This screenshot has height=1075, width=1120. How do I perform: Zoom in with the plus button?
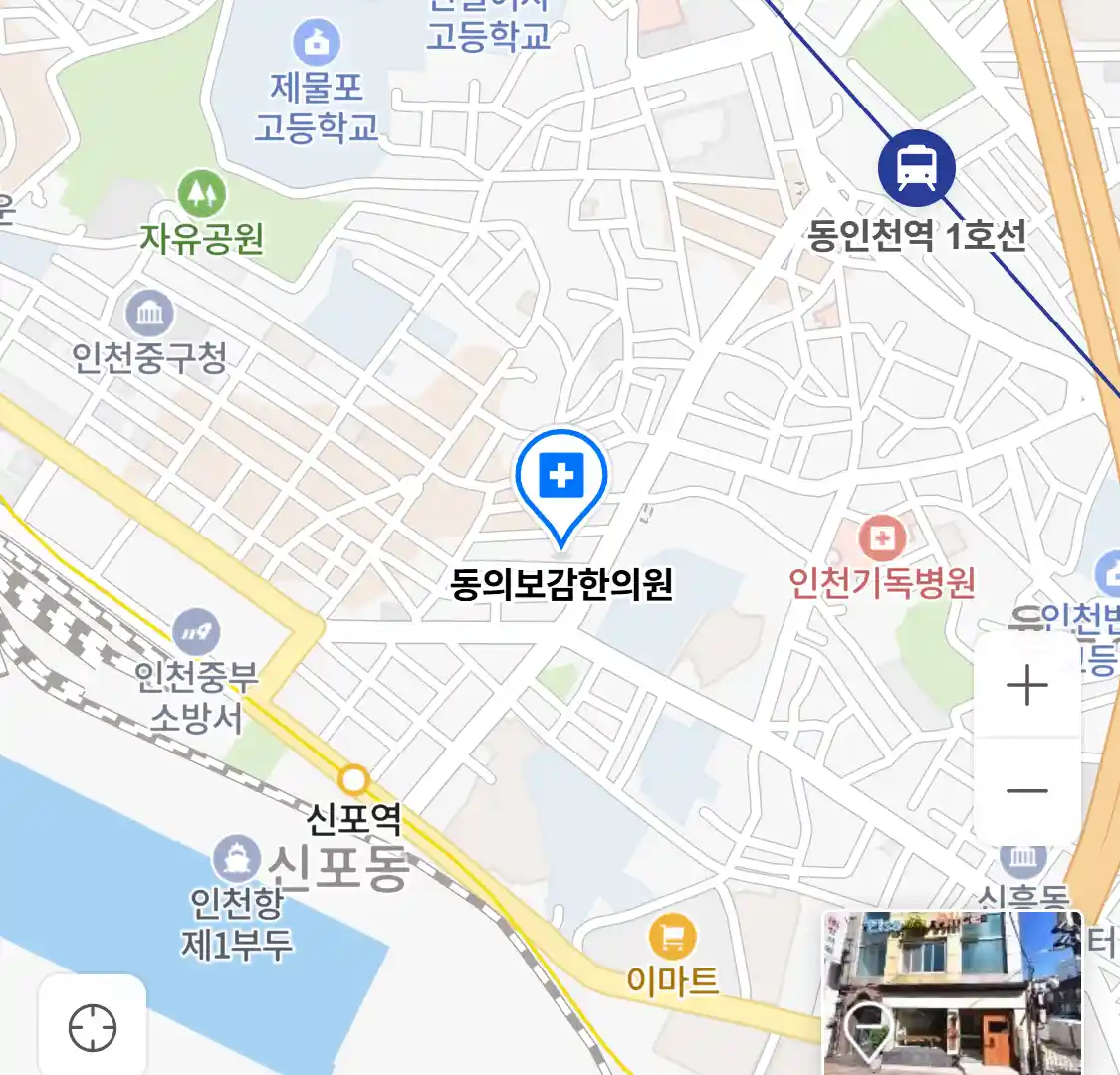pyautogui.click(x=1026, y=686)
